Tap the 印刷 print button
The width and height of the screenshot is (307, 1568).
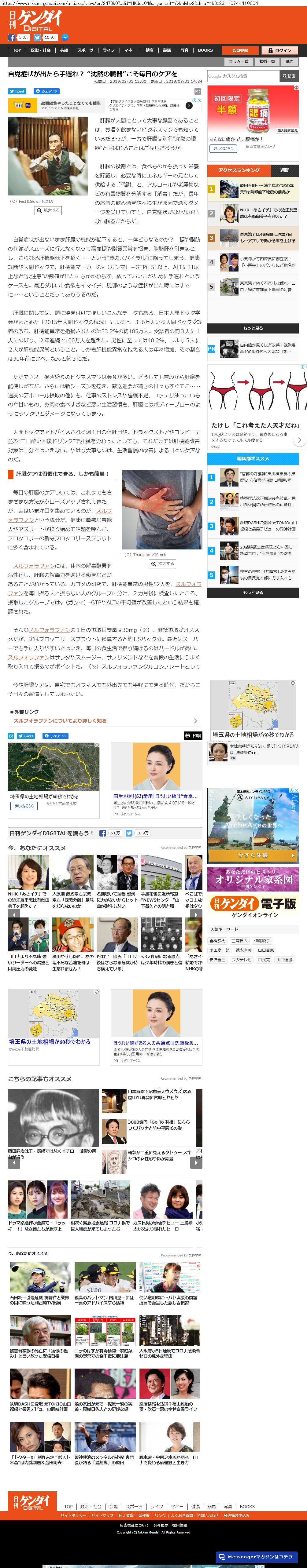click(193, 736)
